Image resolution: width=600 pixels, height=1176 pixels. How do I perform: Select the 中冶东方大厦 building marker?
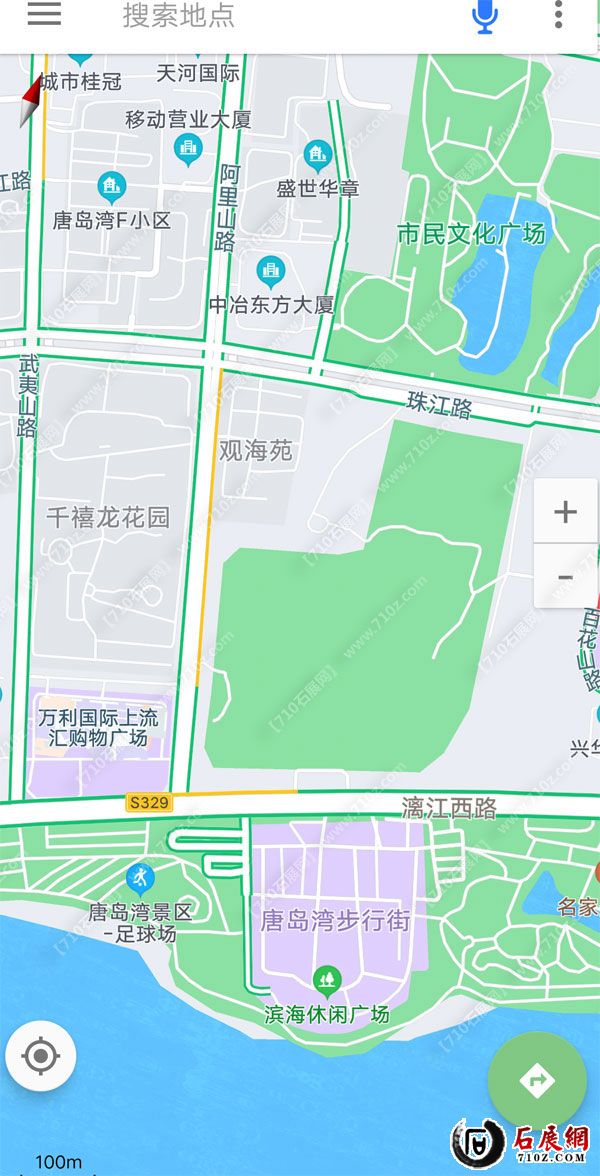pos(270,269)
